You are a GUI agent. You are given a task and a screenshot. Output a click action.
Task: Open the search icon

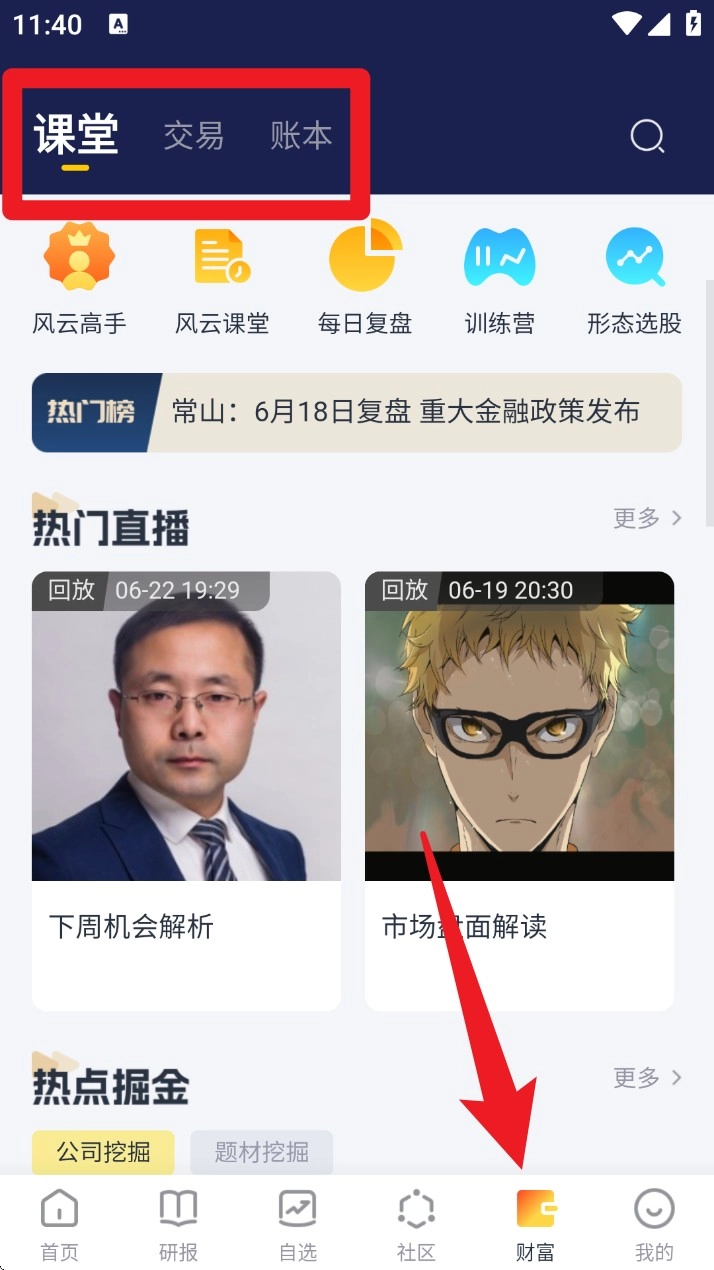click(x=647, y=136)
